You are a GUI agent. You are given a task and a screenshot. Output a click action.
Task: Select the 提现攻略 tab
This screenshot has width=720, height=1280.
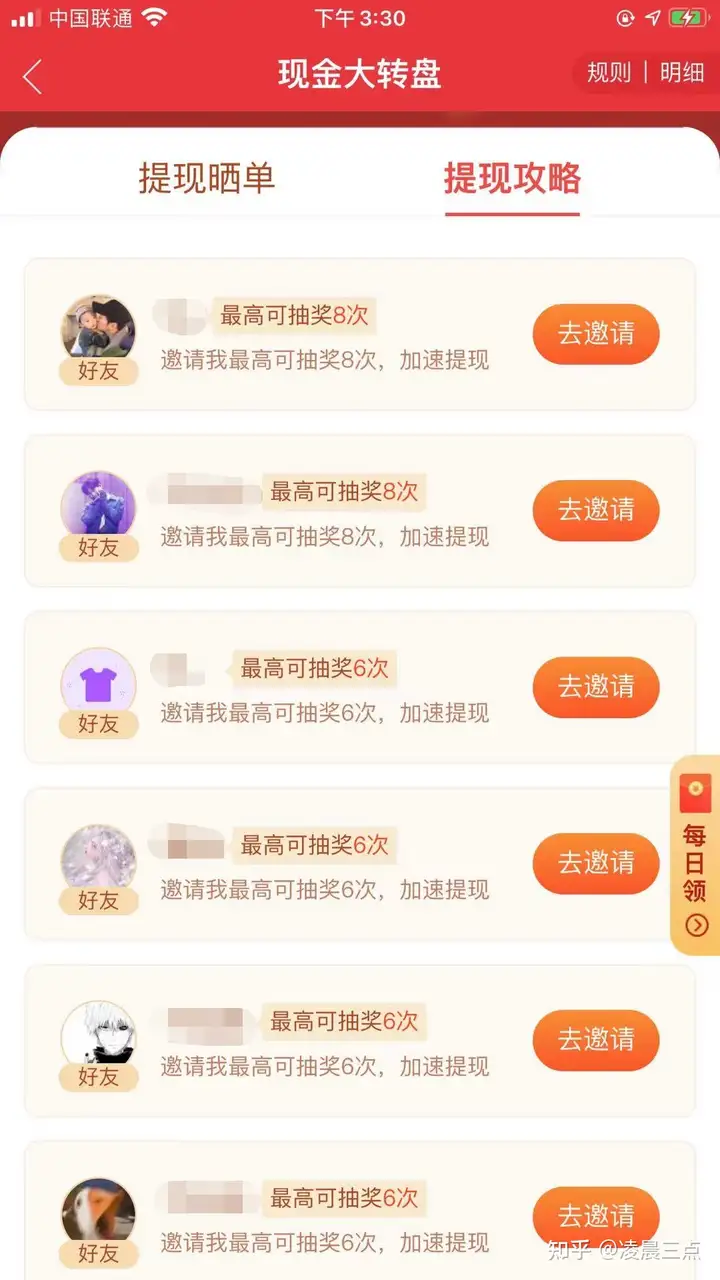tap(512, 179)
